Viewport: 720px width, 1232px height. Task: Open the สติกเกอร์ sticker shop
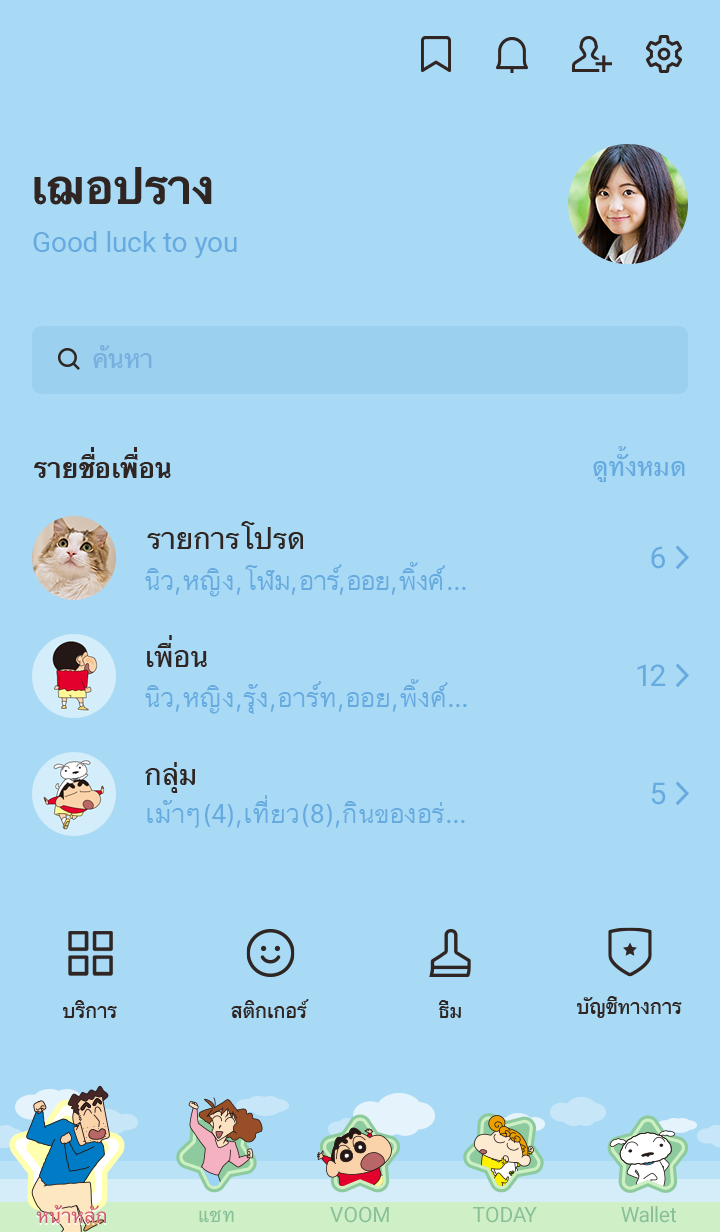click(270, 973)
